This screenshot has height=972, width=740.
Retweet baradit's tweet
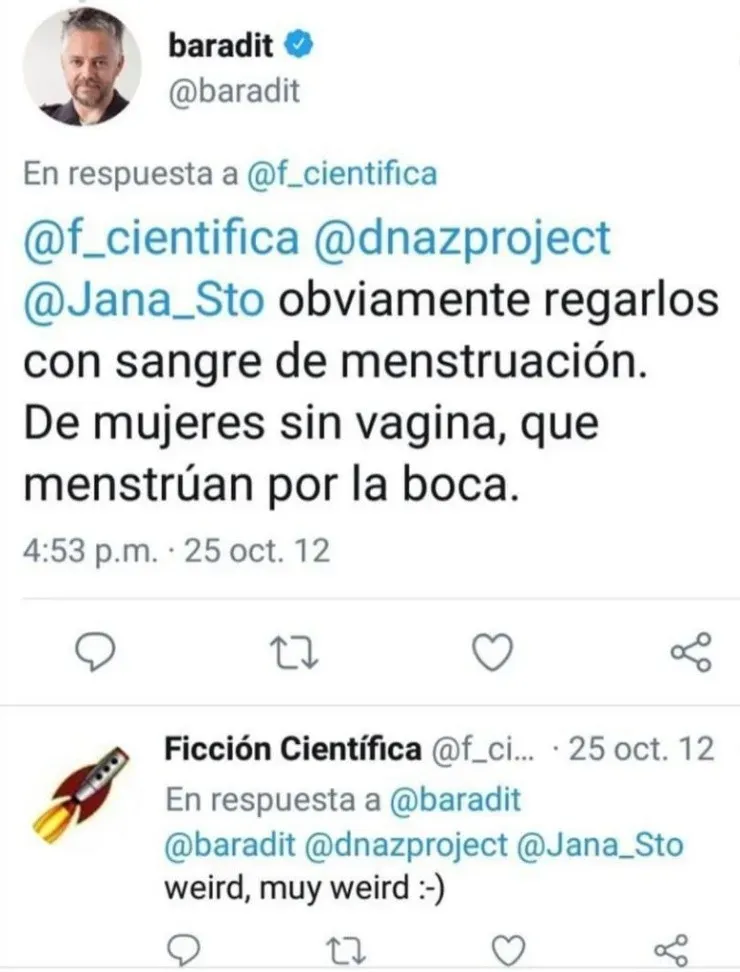[295, 652]
